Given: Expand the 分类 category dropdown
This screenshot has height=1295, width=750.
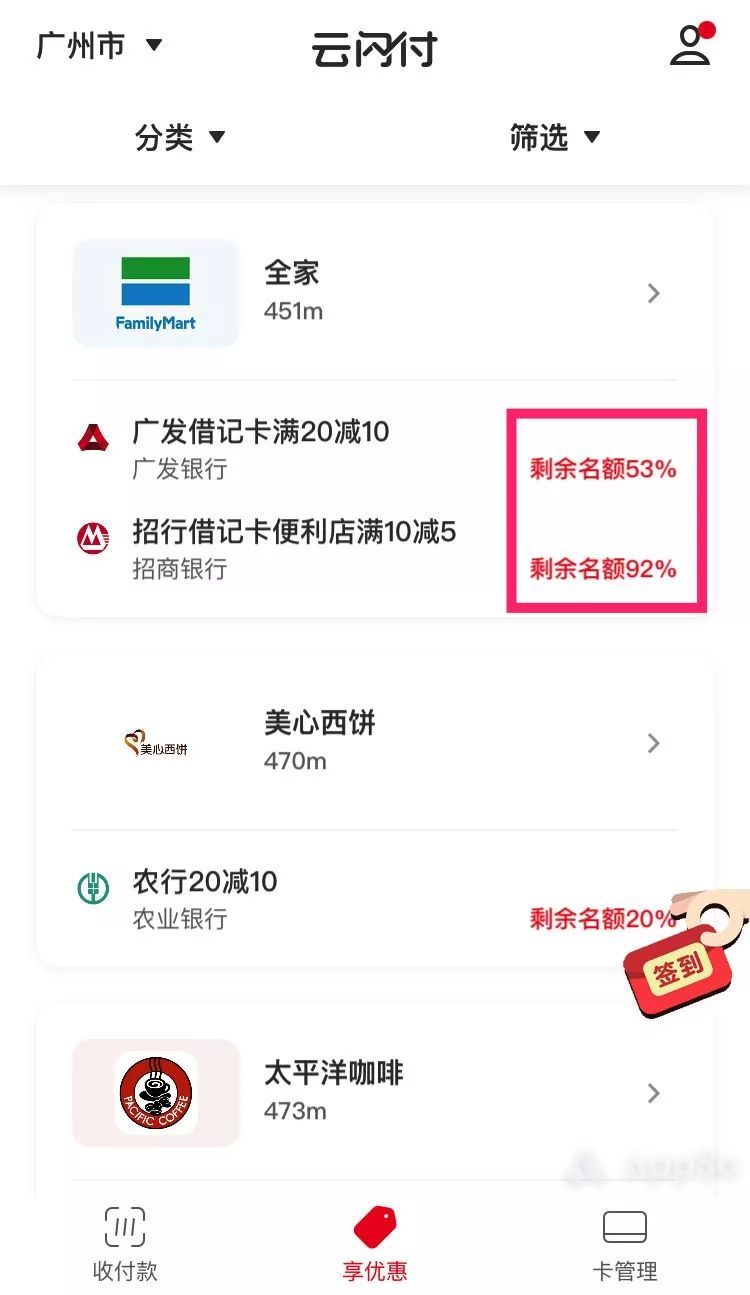Looking at the screenshot, I should pos(181,138).
